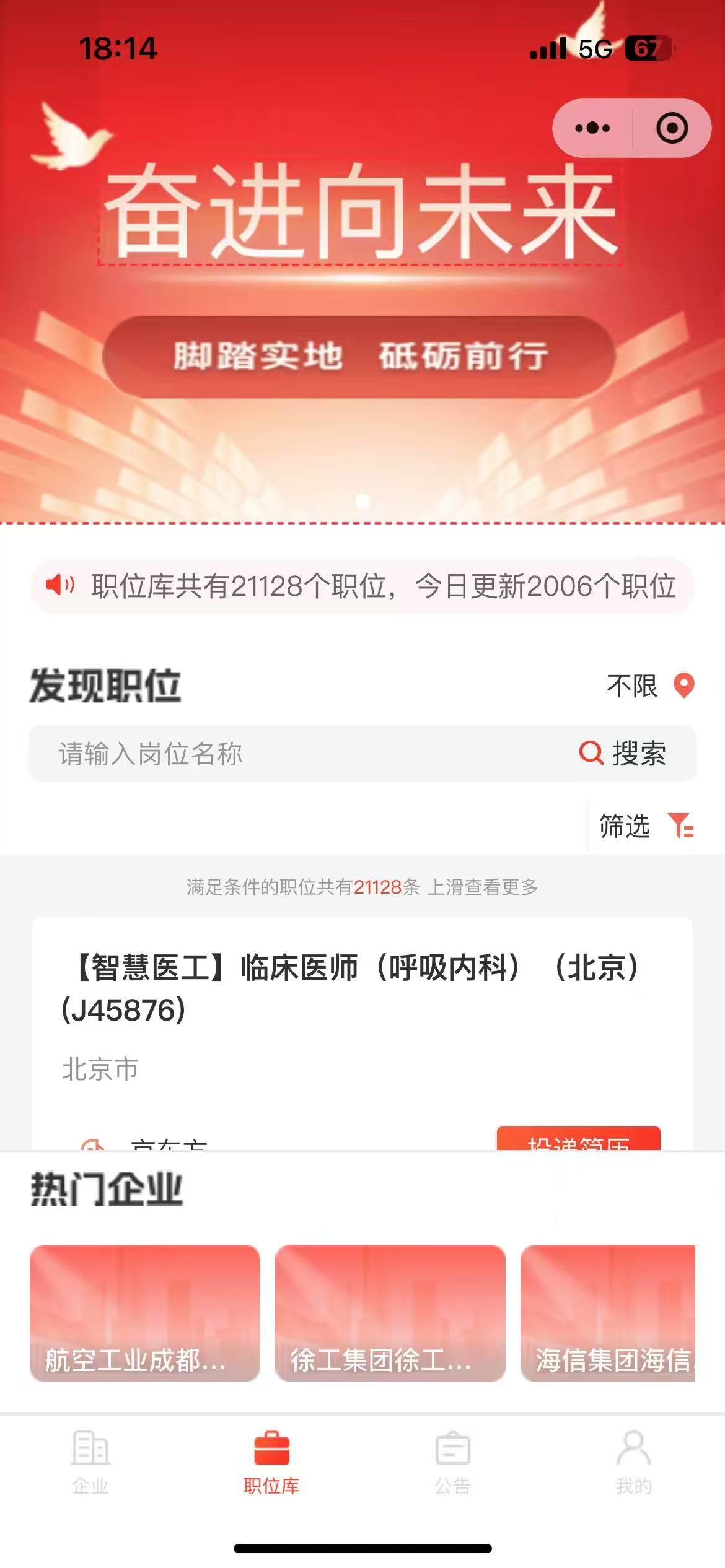Open the job count announcement notice

point(362,586)
